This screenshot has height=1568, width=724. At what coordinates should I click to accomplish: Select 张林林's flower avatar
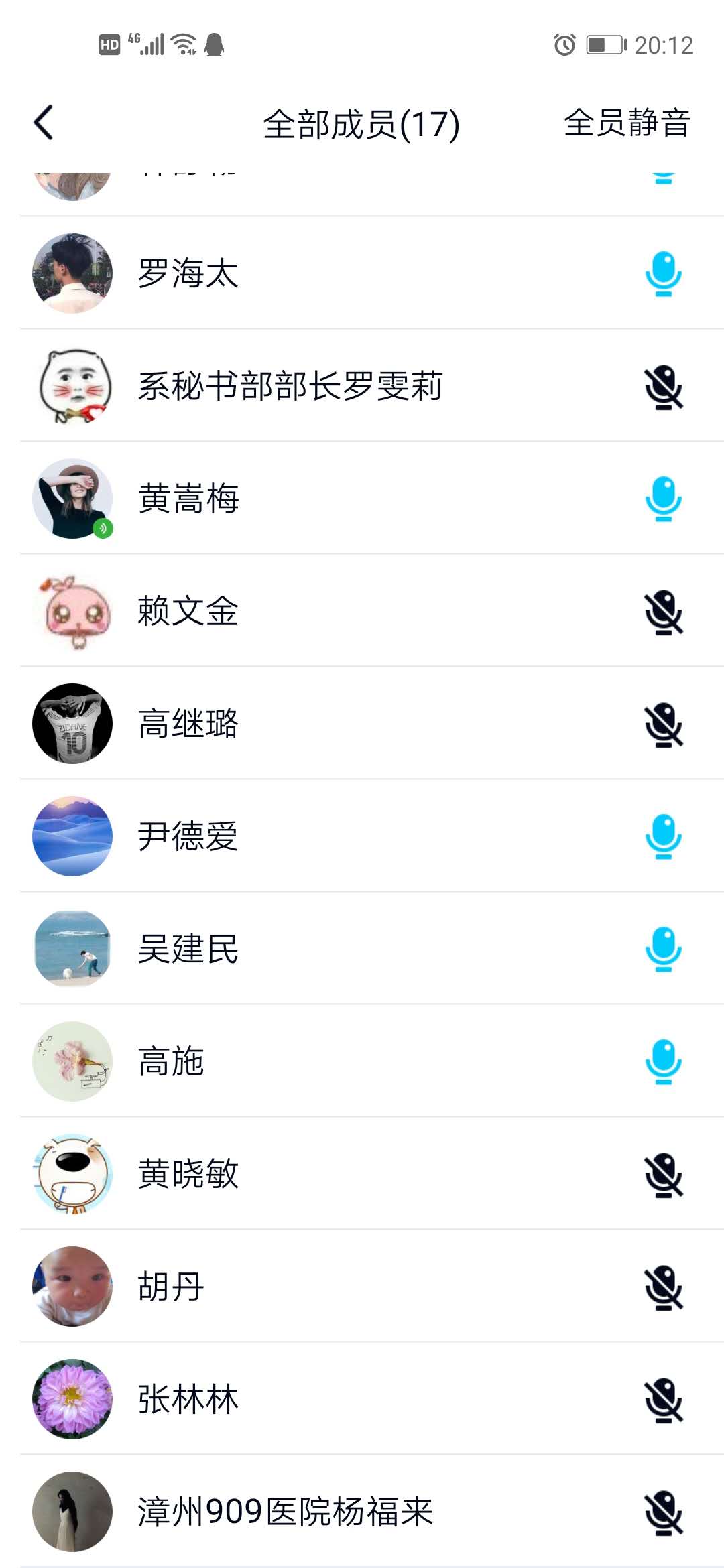[x=72, y=1399]
